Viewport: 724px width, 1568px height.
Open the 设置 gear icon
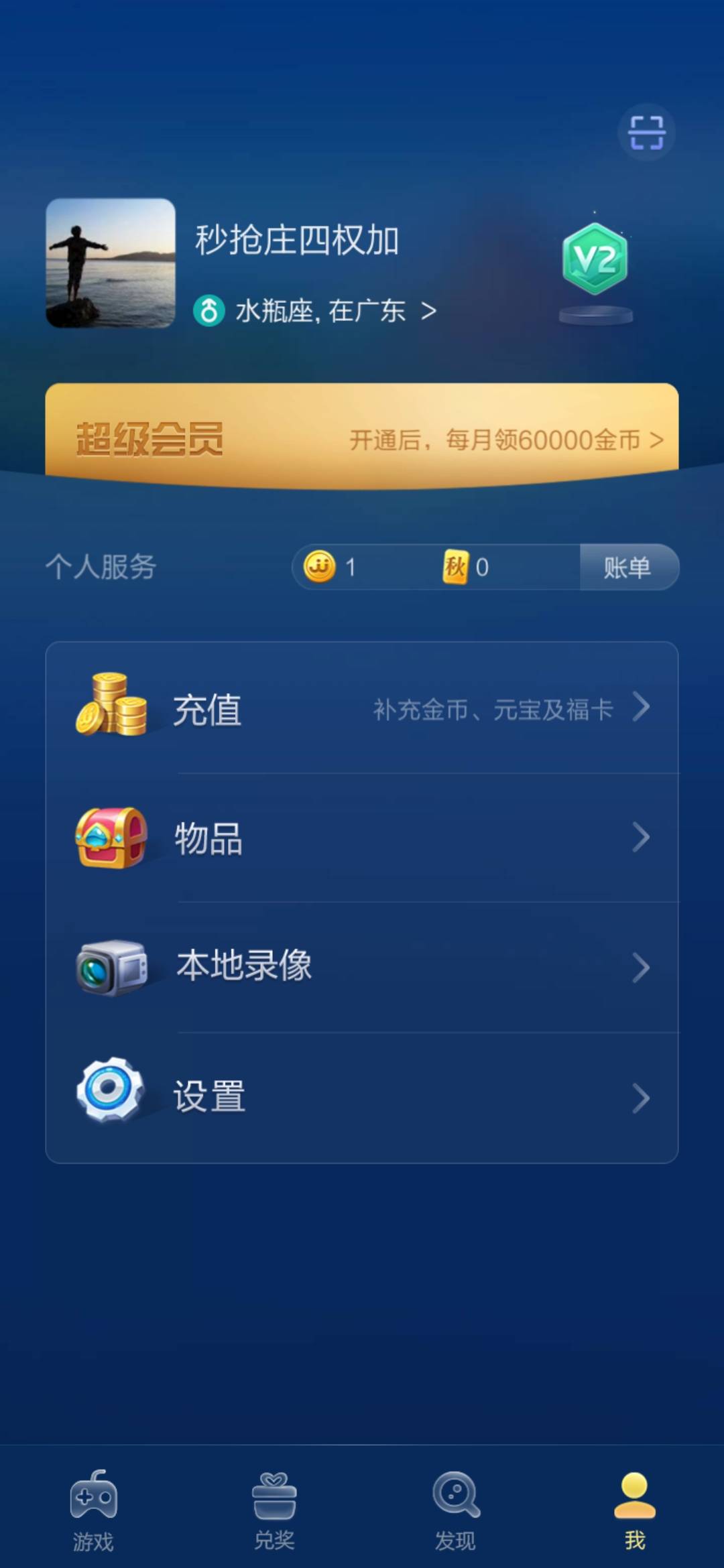click(x=111, y=1094)
